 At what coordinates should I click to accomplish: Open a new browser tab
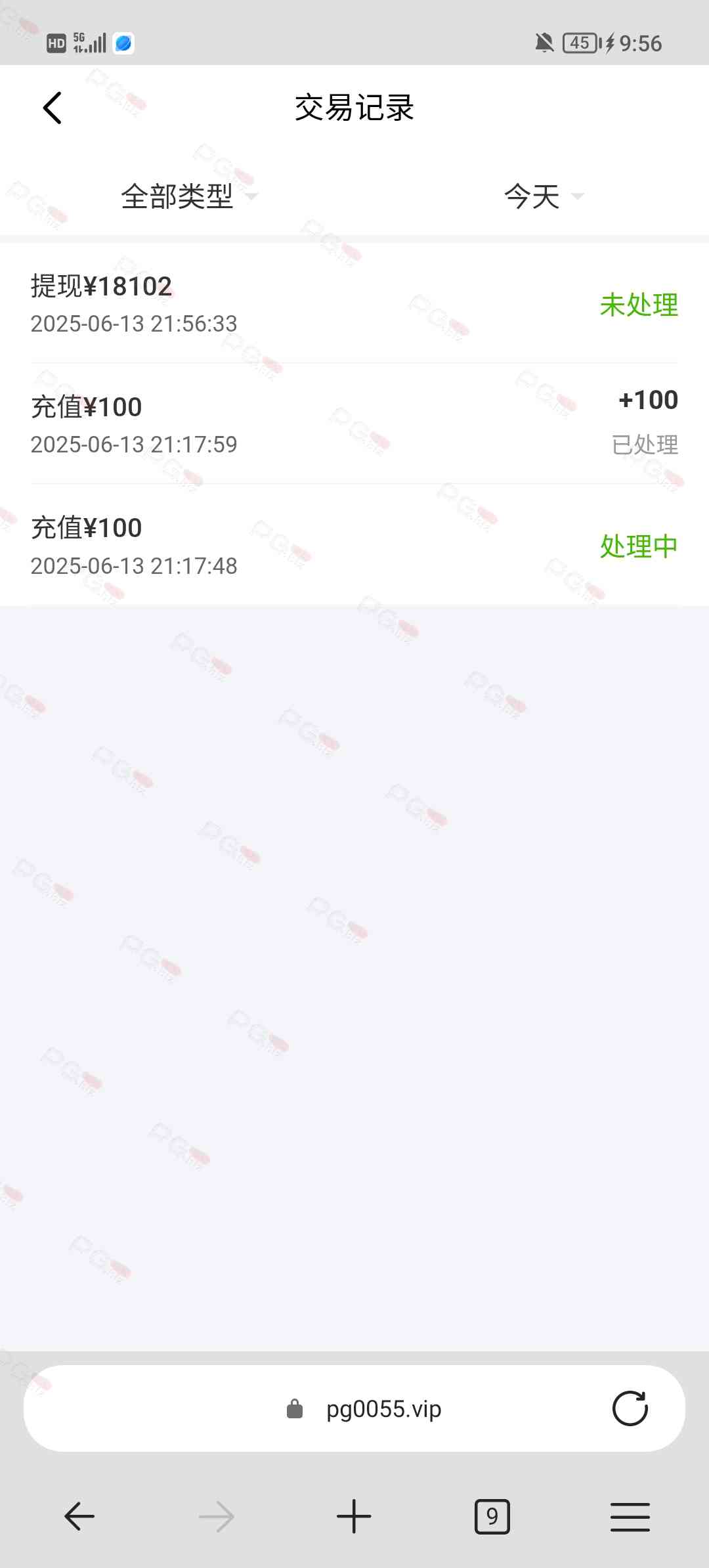tap(354, 1516)
